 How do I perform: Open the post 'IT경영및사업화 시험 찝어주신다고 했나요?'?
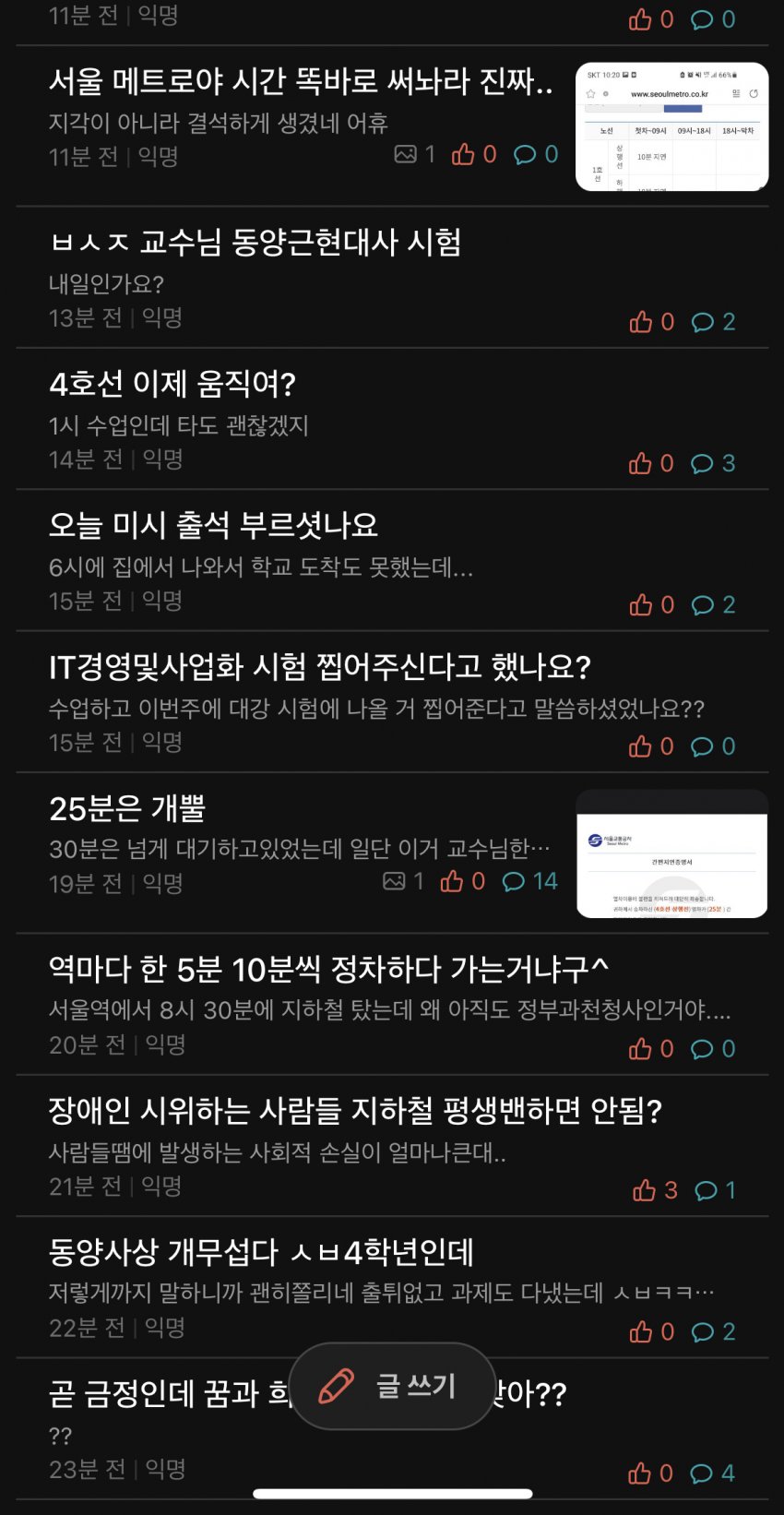(x=319, y=666)
